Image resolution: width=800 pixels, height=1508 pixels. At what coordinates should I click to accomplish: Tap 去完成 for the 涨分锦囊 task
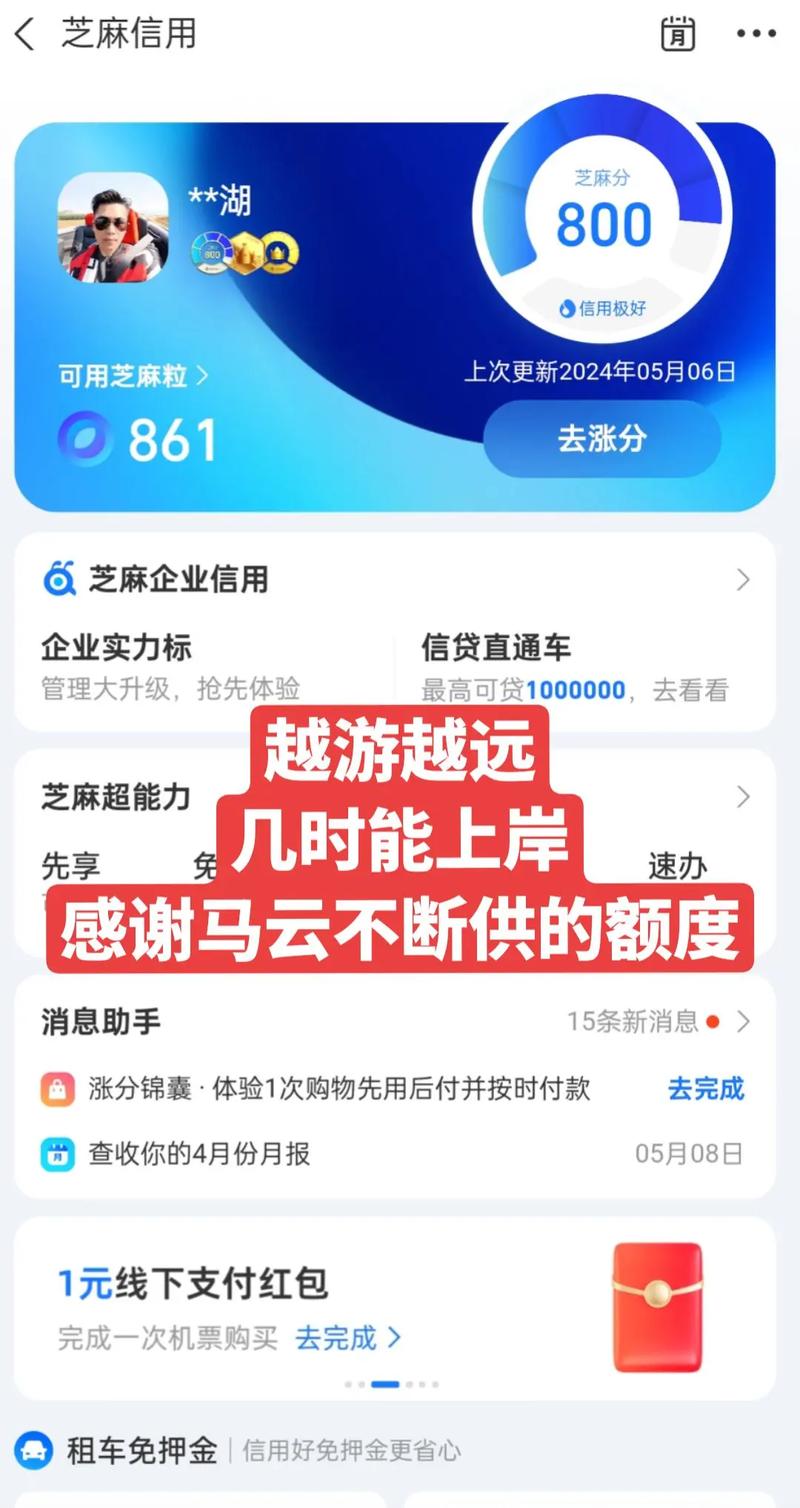705,1088
